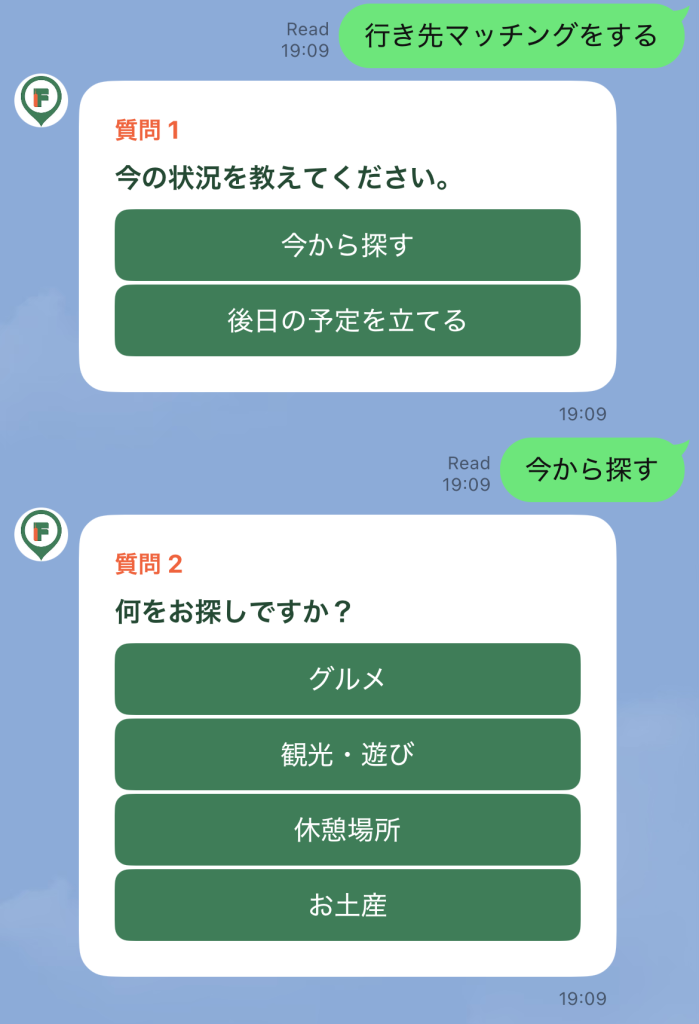Pick the グルメ category
This screenshot has width=699, height=1024.
(x=347, y=679)
